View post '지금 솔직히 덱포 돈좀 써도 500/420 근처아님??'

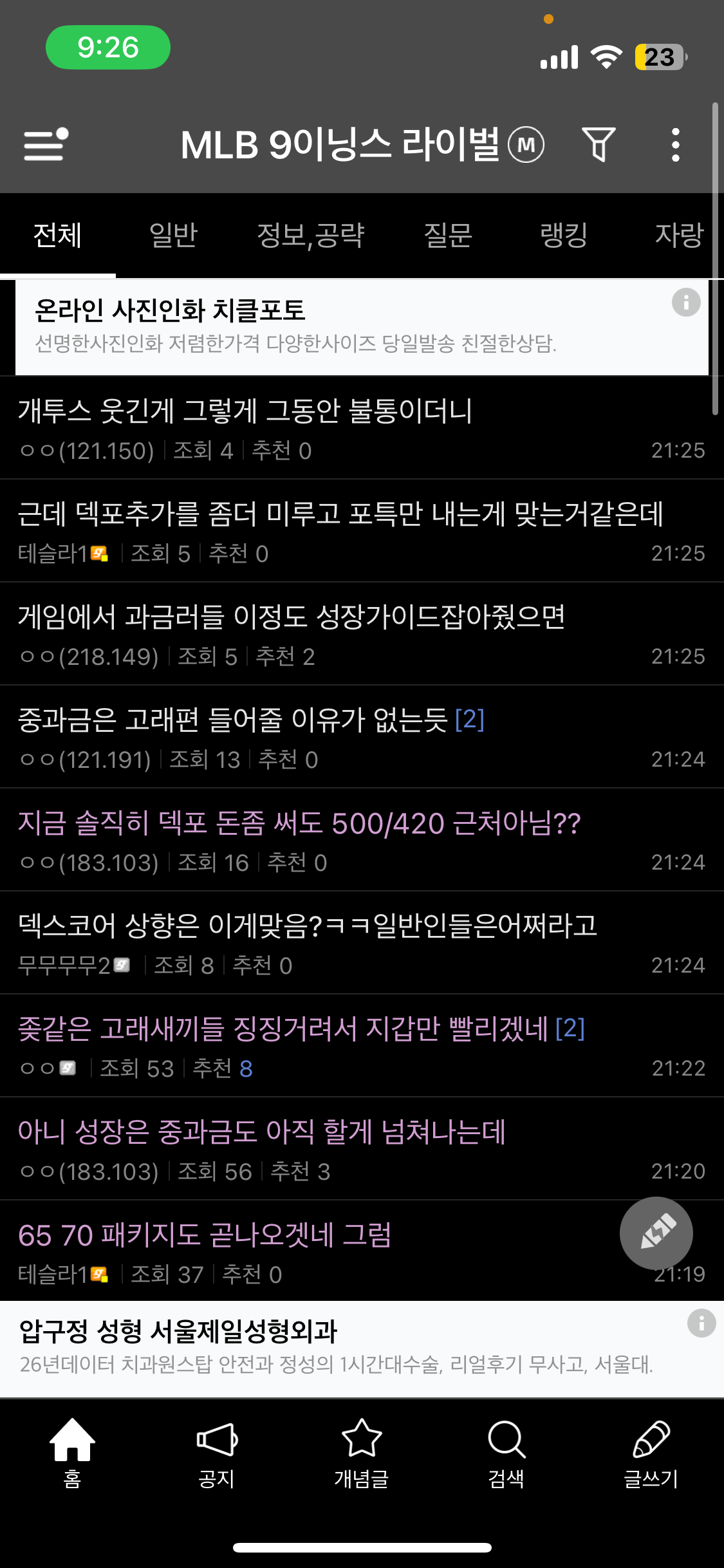coord(299,823)
